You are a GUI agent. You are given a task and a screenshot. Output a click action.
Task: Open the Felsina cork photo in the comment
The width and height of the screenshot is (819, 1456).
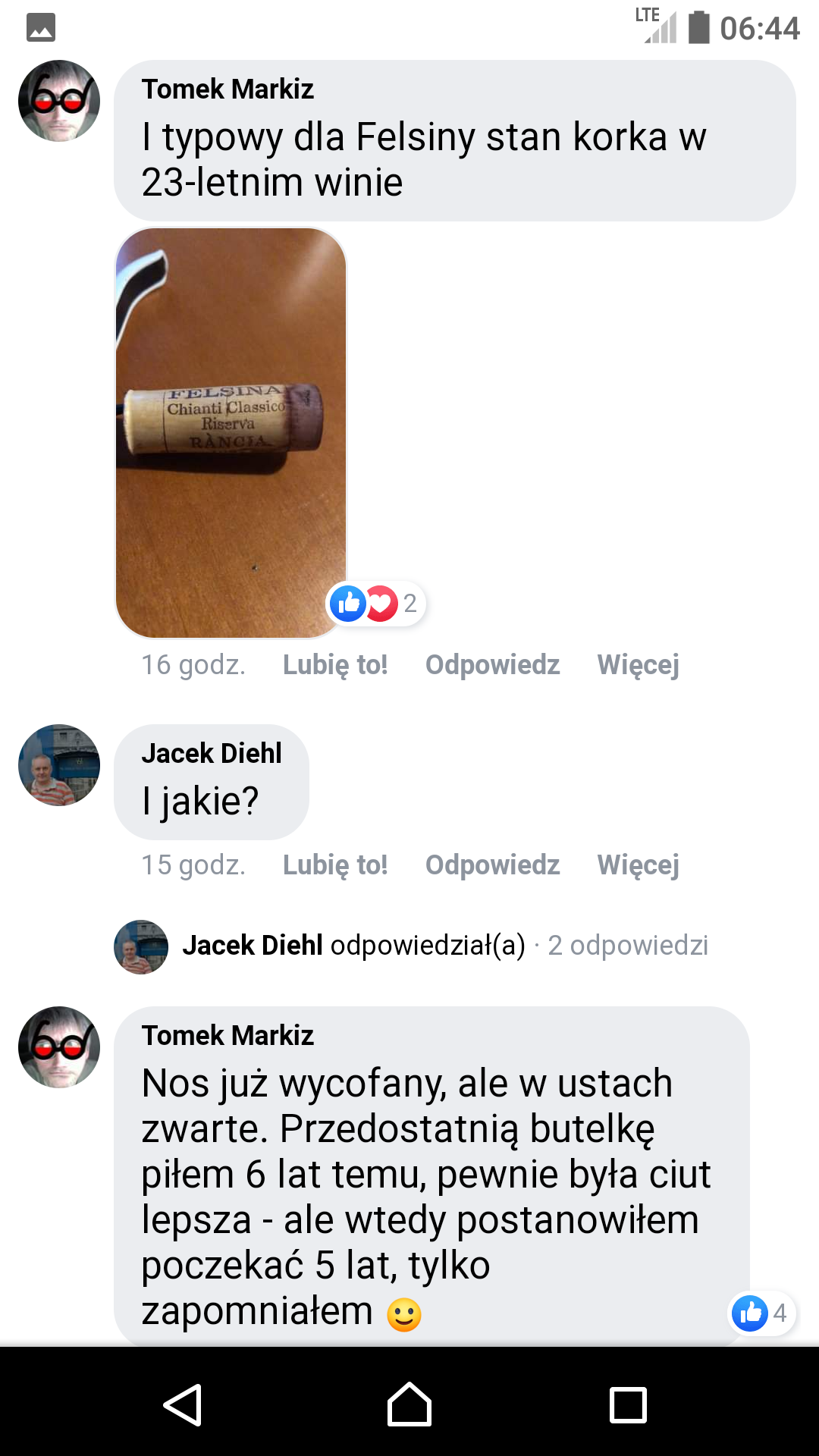[x=231, y=432]
